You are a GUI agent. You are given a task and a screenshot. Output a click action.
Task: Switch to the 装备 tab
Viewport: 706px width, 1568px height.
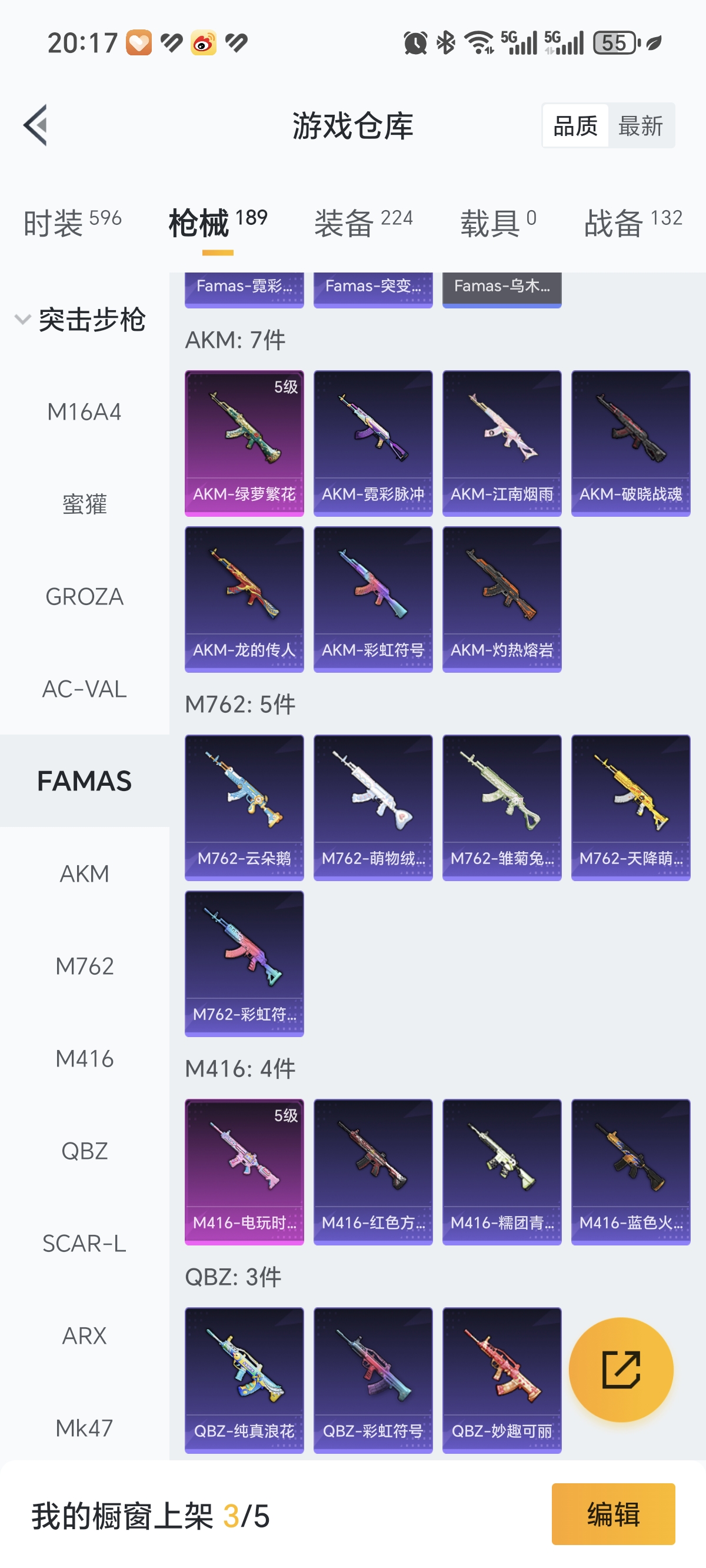click(x=364, y=222)
